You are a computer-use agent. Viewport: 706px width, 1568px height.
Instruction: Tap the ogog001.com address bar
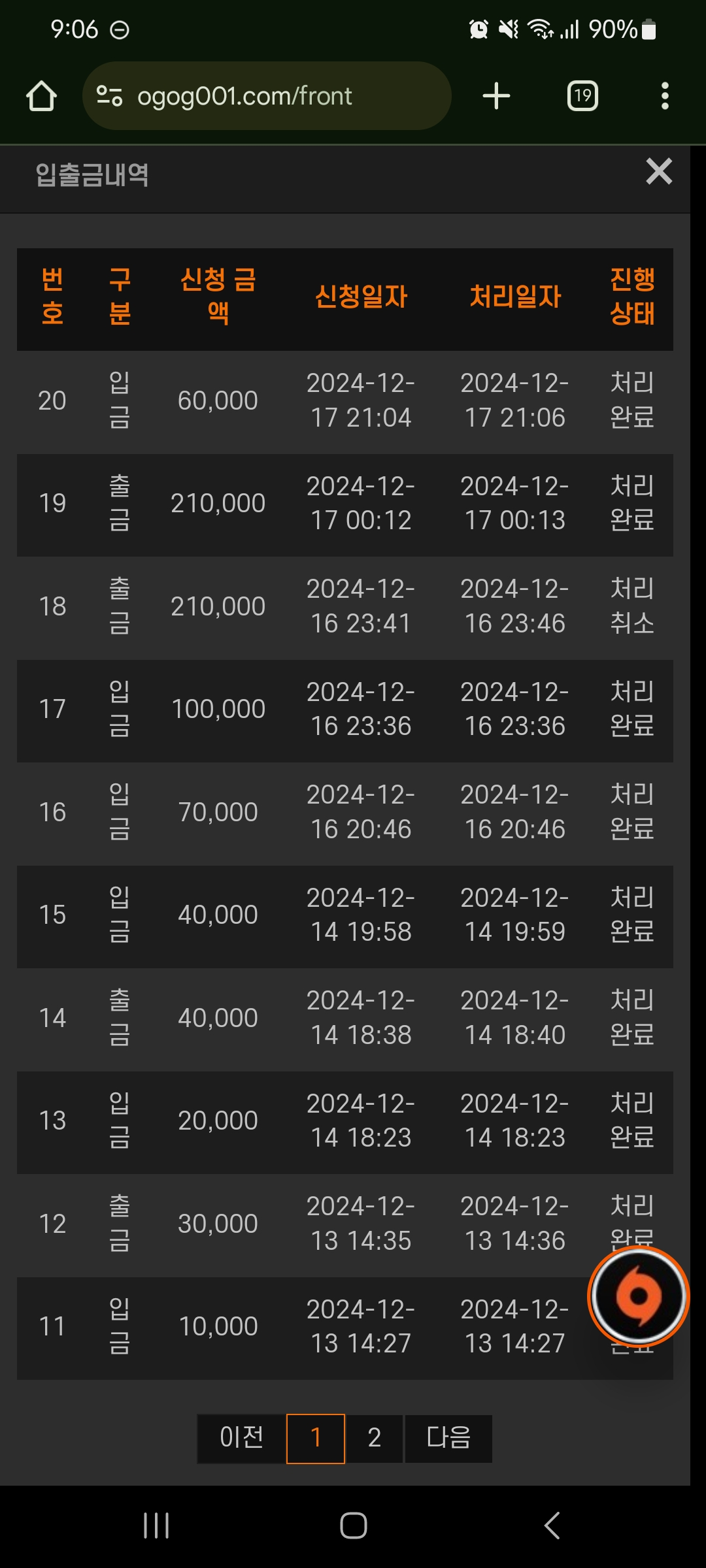pos(267,96)
